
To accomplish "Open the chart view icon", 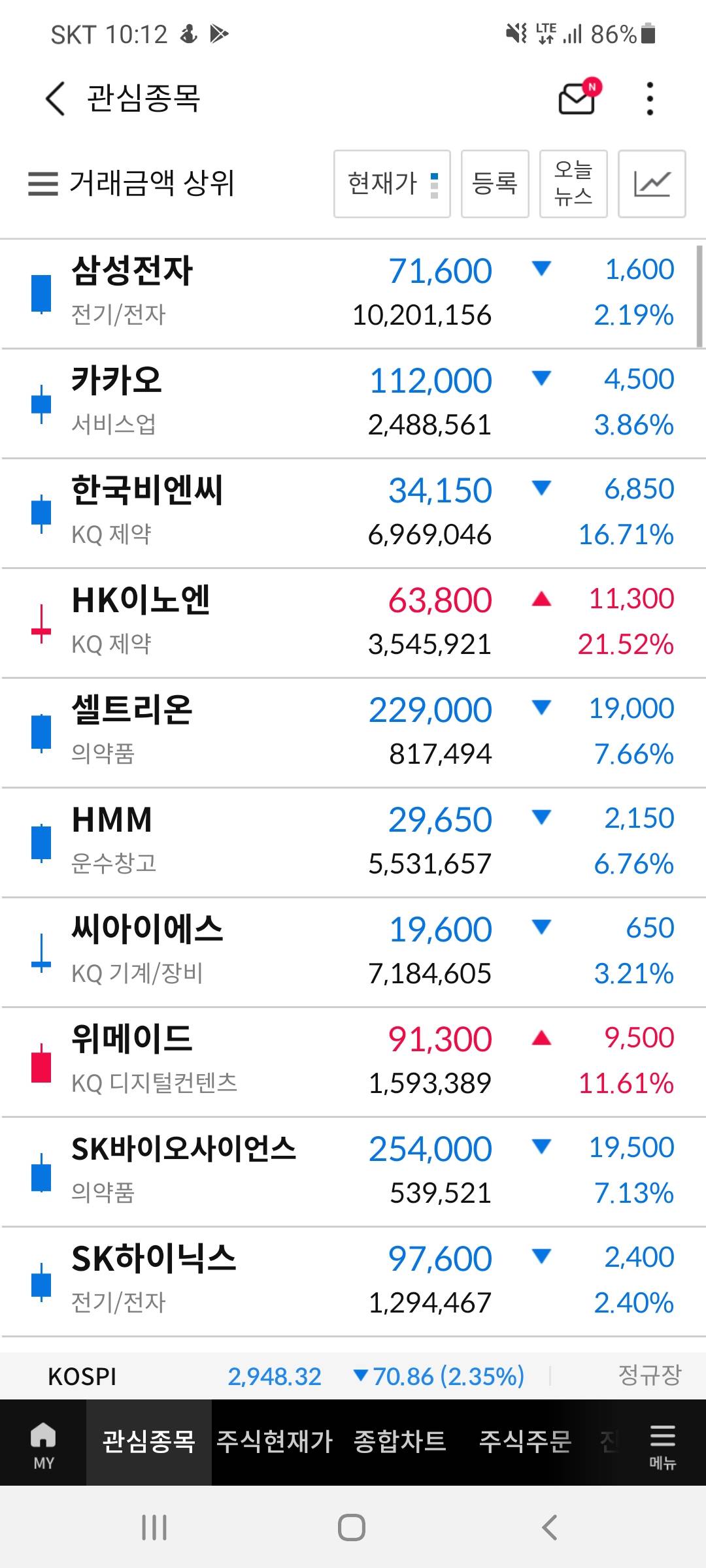I will point(652,184).
